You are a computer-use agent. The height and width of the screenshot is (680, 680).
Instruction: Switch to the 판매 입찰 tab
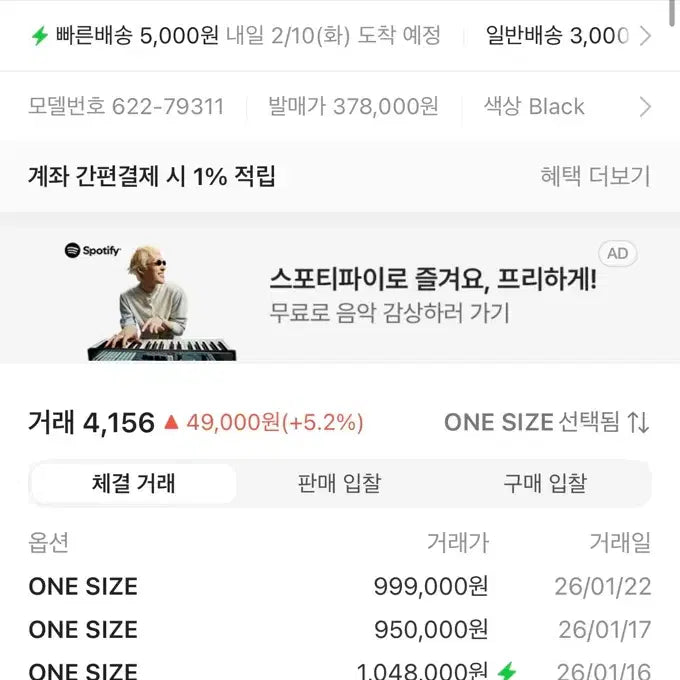[339, 484]
